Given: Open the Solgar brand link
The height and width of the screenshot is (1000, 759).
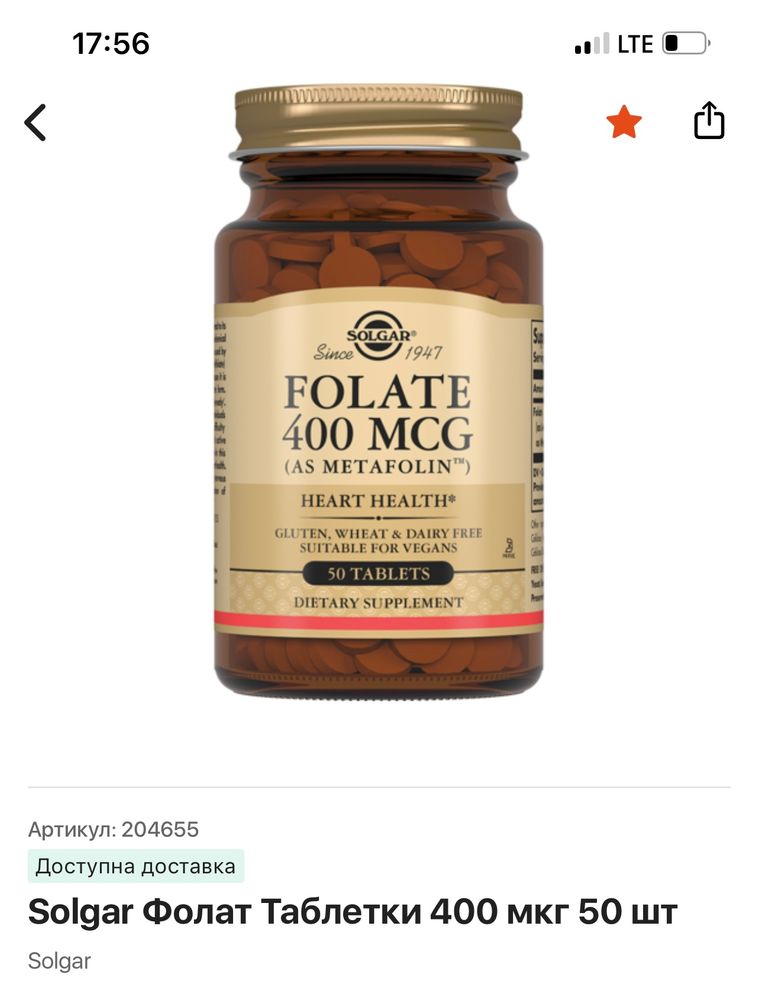Looking at the screenshot, I should point(59,962).
